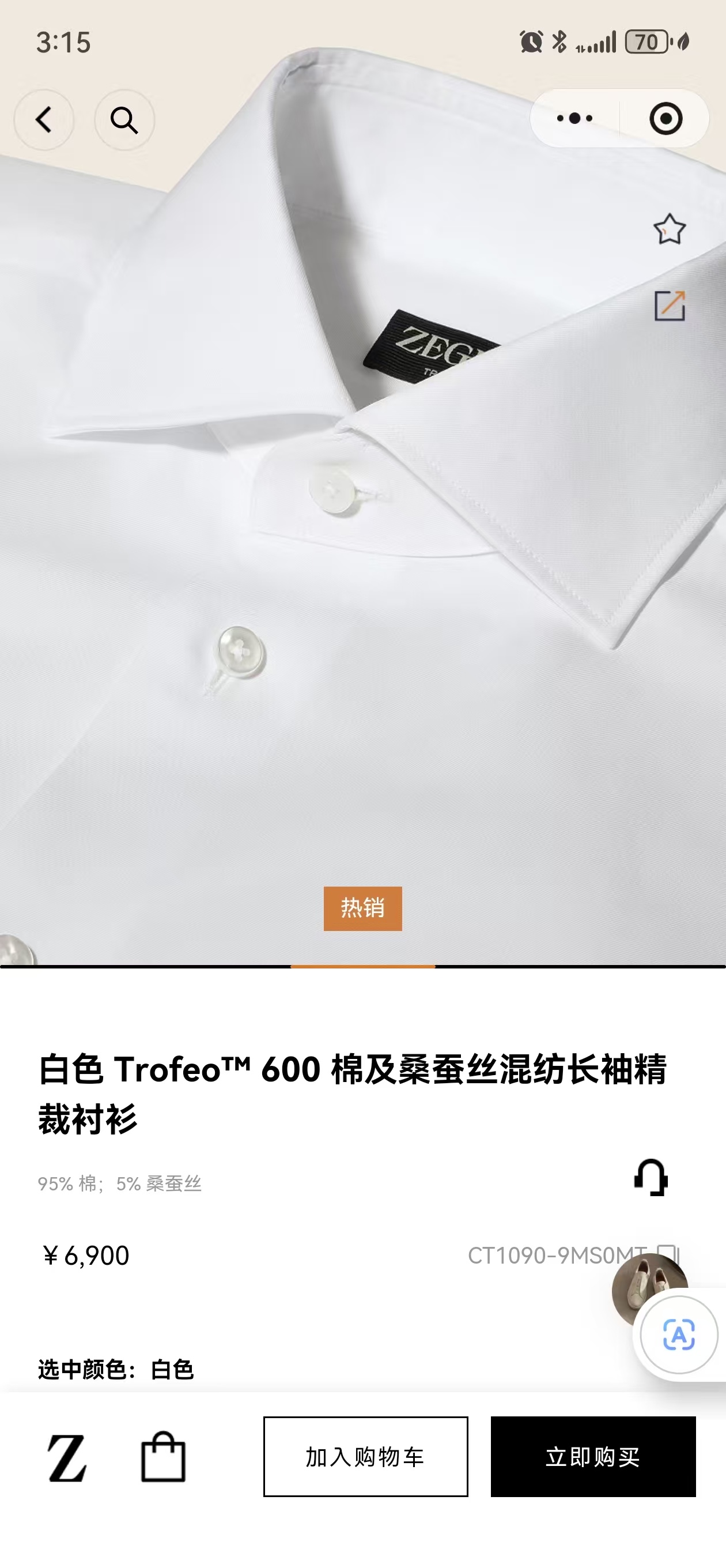Copy the product code CT1090-9MS0MT

(x=668, y=1254)
